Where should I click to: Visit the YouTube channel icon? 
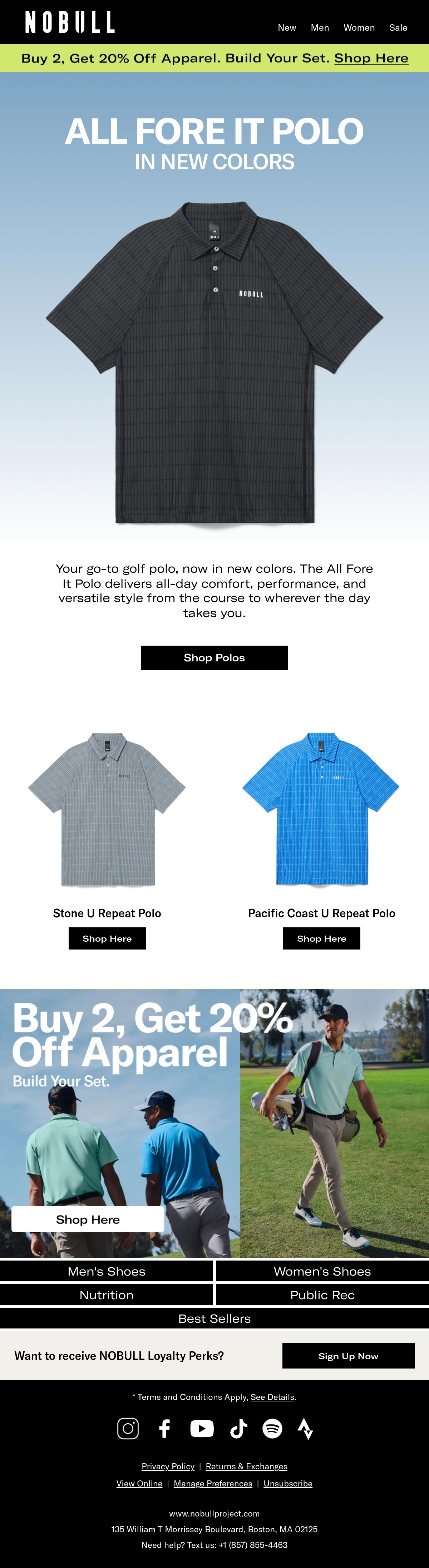coord(202,1428)
